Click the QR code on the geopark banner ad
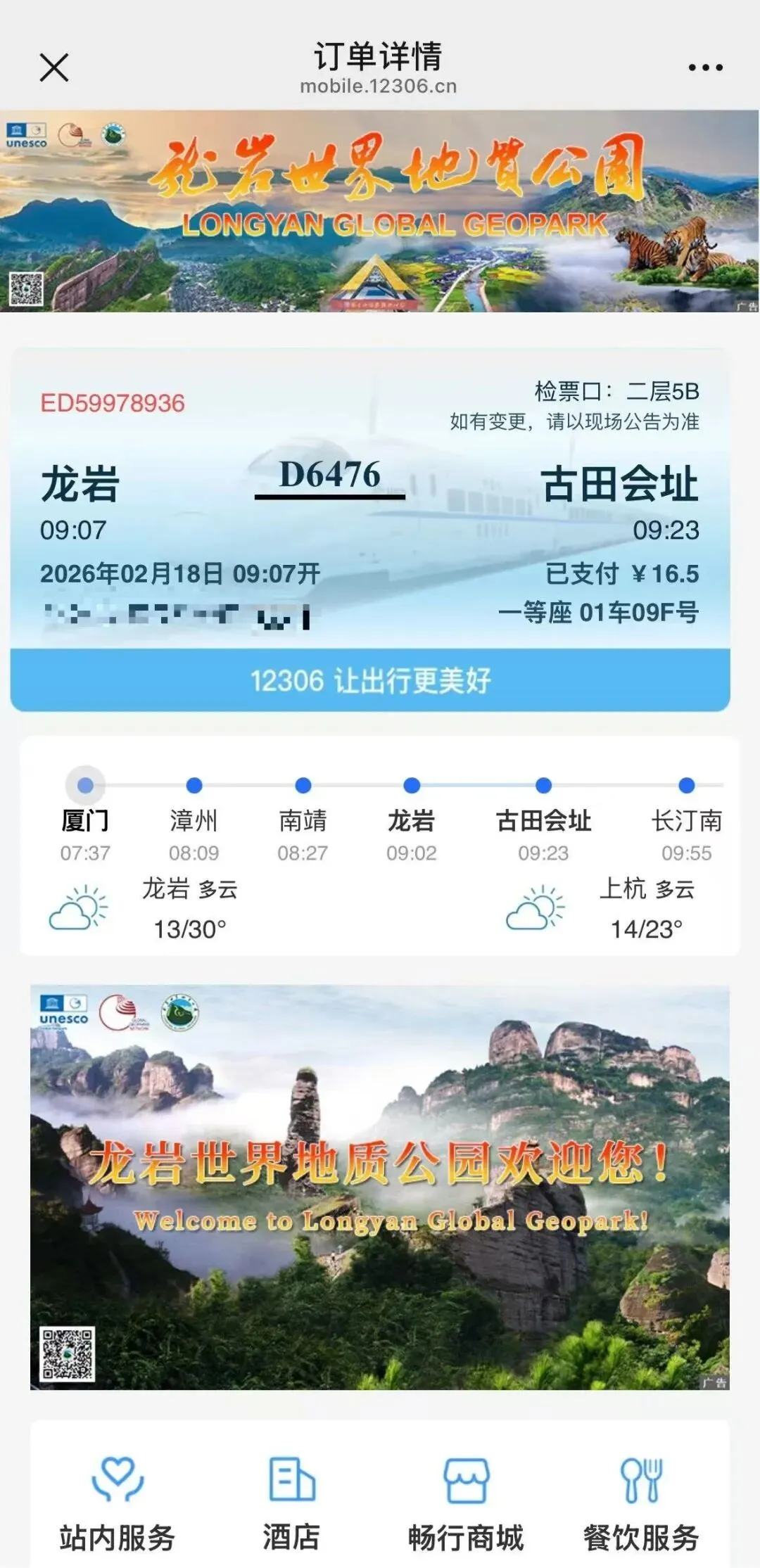The height and width of the screenshot is (1568, 760). pos(26,288)
